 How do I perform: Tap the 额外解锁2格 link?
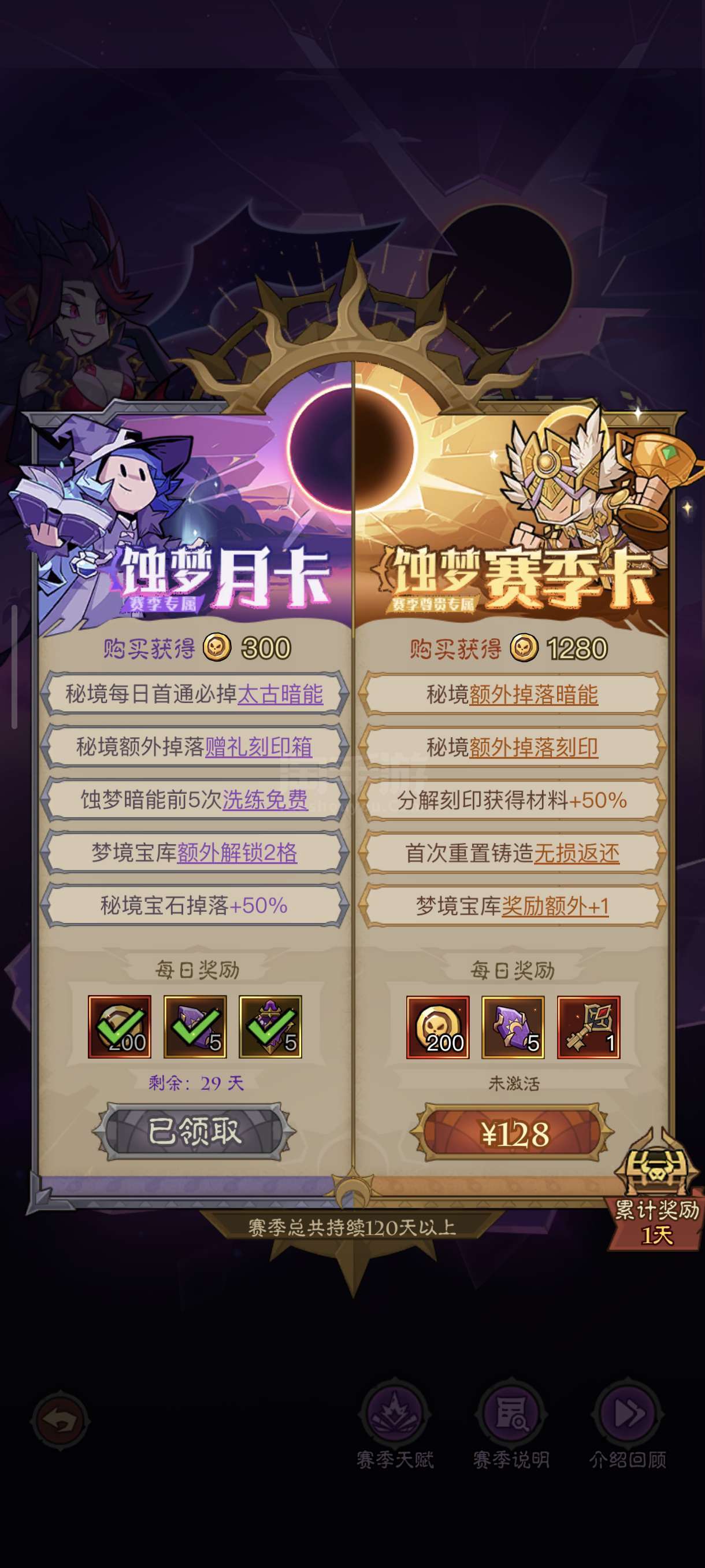238,853
